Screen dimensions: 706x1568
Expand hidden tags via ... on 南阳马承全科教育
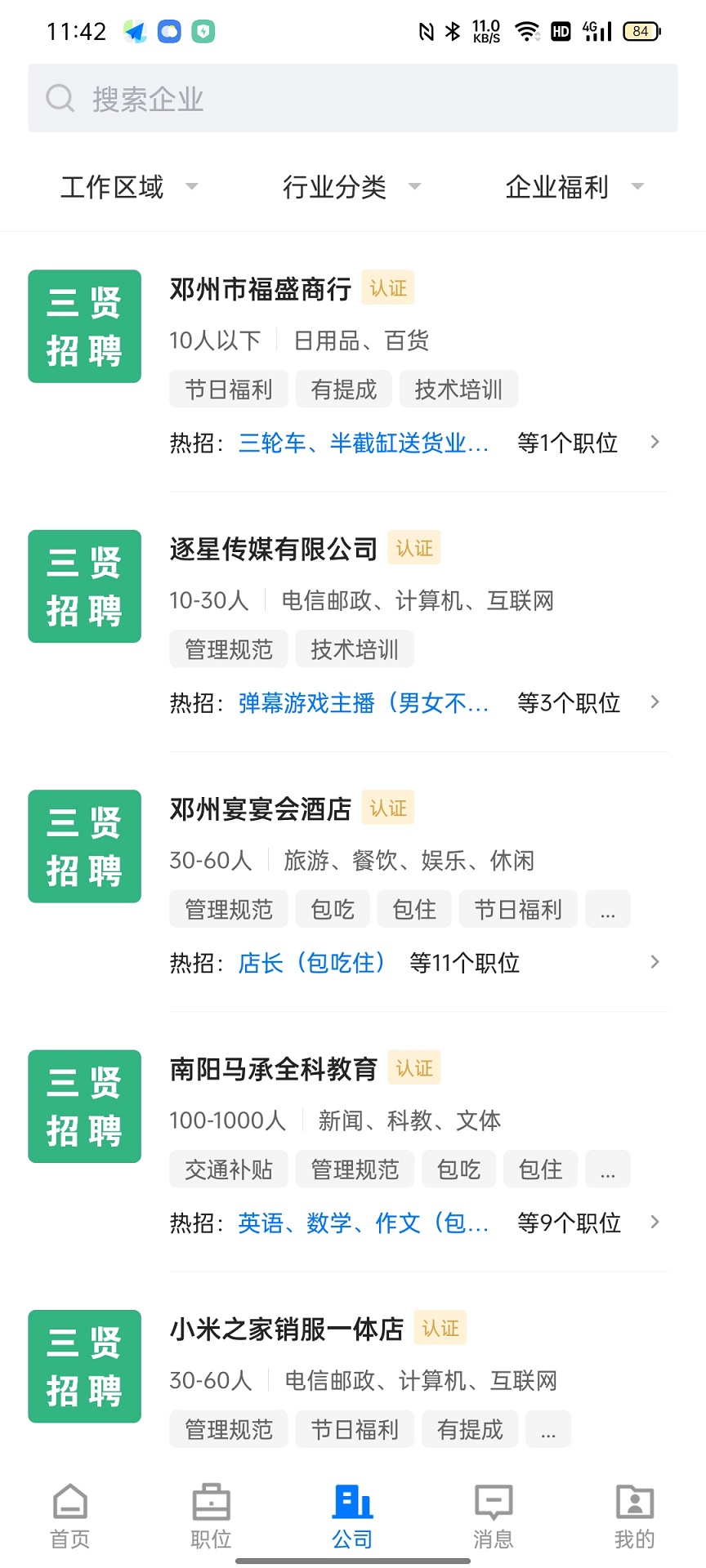608,1169
